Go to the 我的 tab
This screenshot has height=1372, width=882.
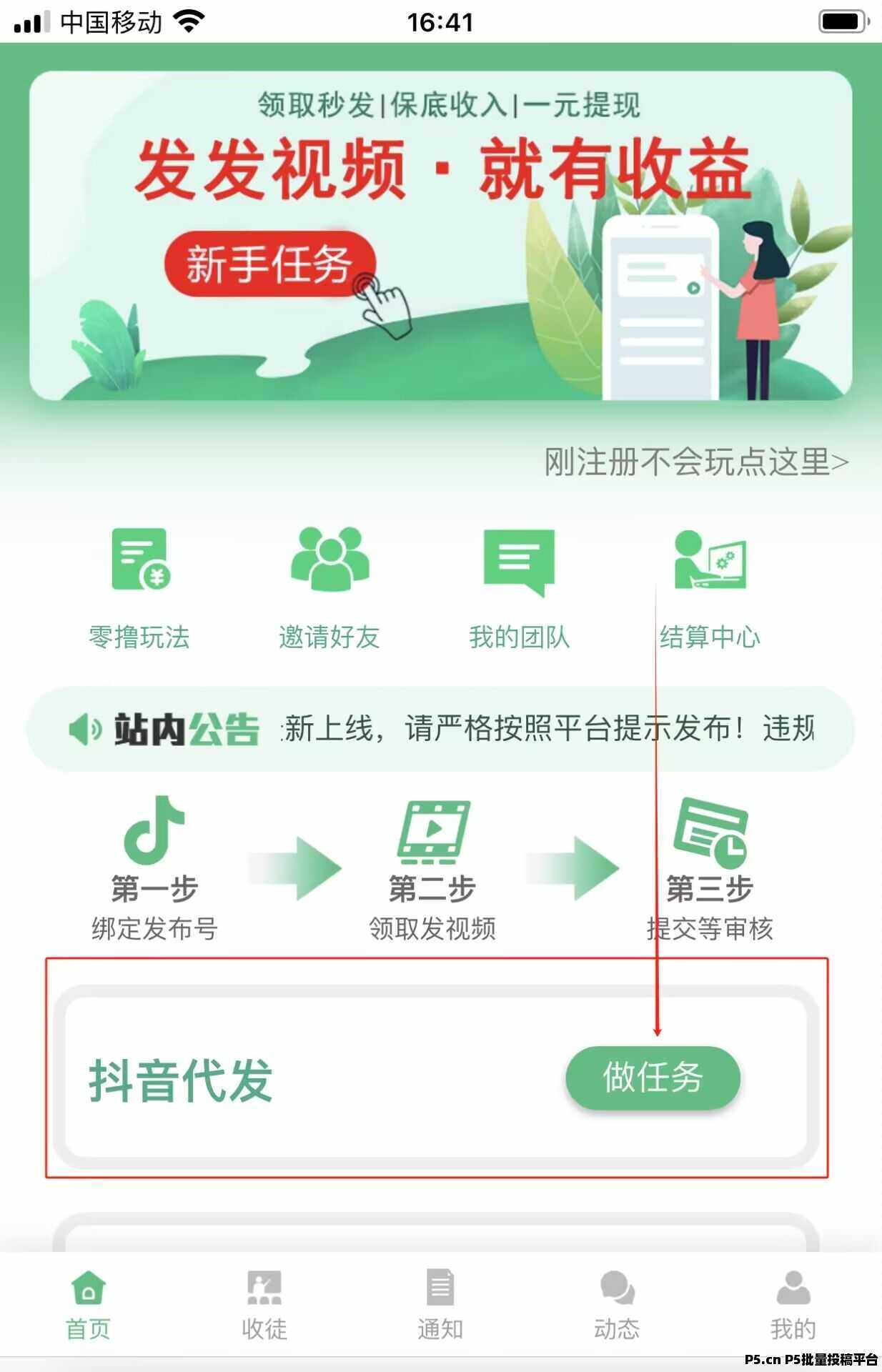tap(793, 1305)
